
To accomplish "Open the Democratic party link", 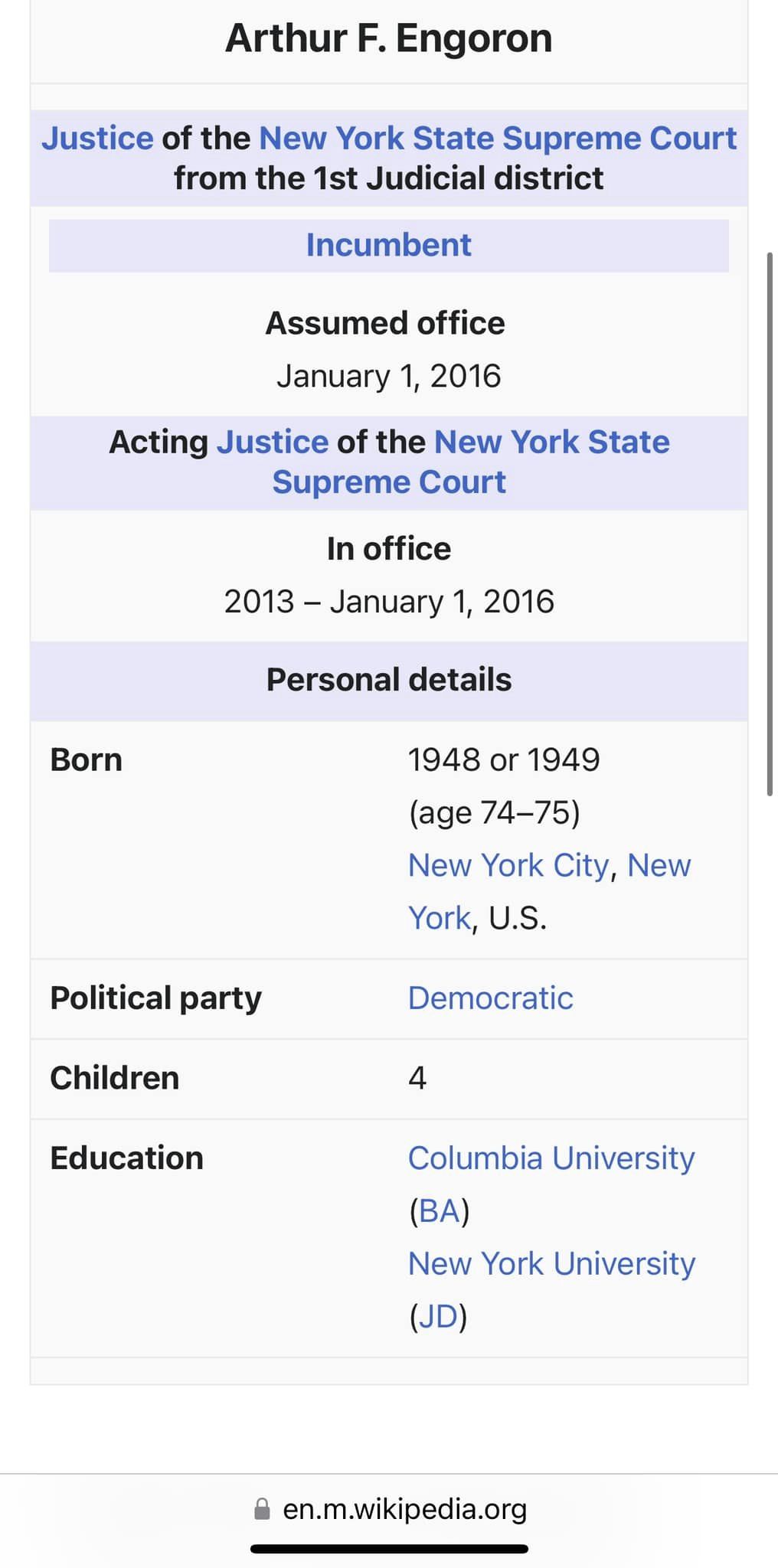I will [490, 998].
